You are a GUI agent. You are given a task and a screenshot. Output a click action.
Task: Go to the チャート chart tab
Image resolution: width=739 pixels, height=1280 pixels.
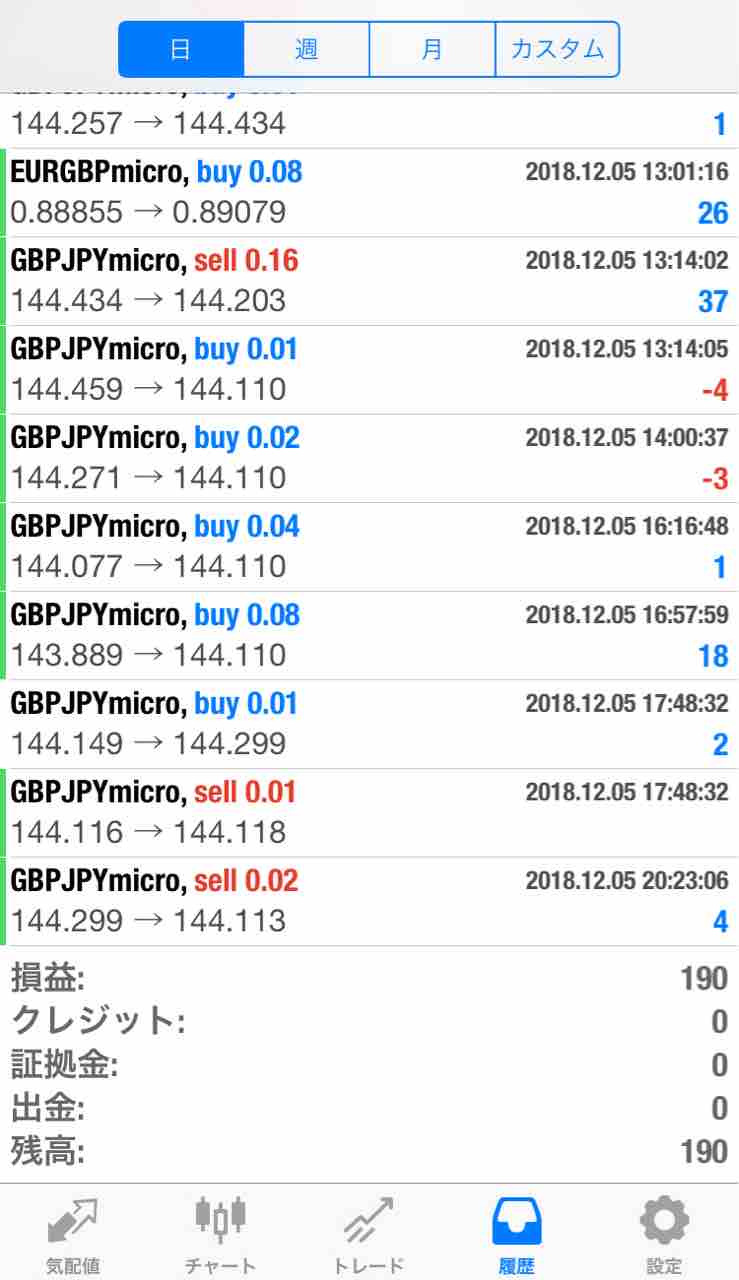(x=220, y=1236)
